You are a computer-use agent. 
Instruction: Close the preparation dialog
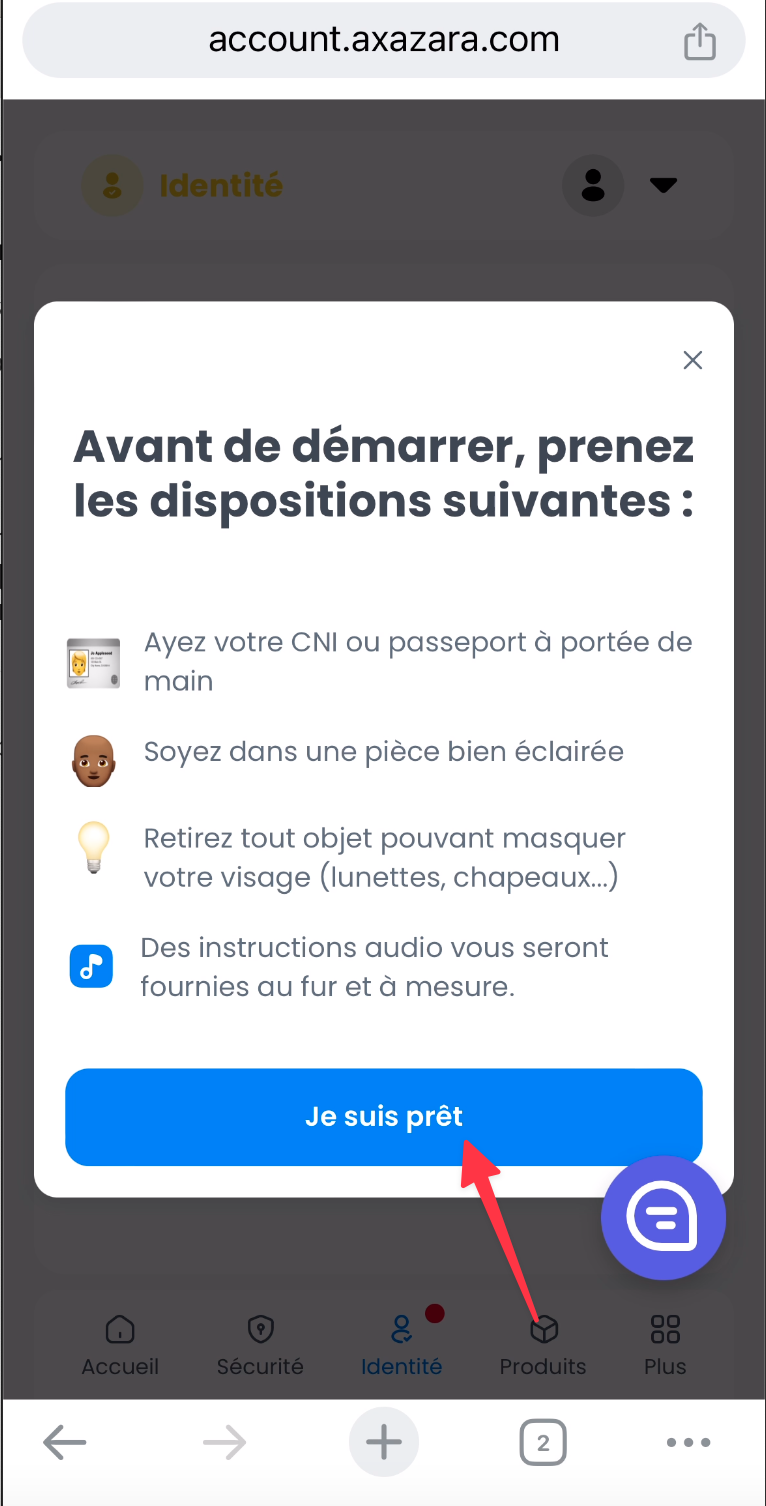[692, 360]
